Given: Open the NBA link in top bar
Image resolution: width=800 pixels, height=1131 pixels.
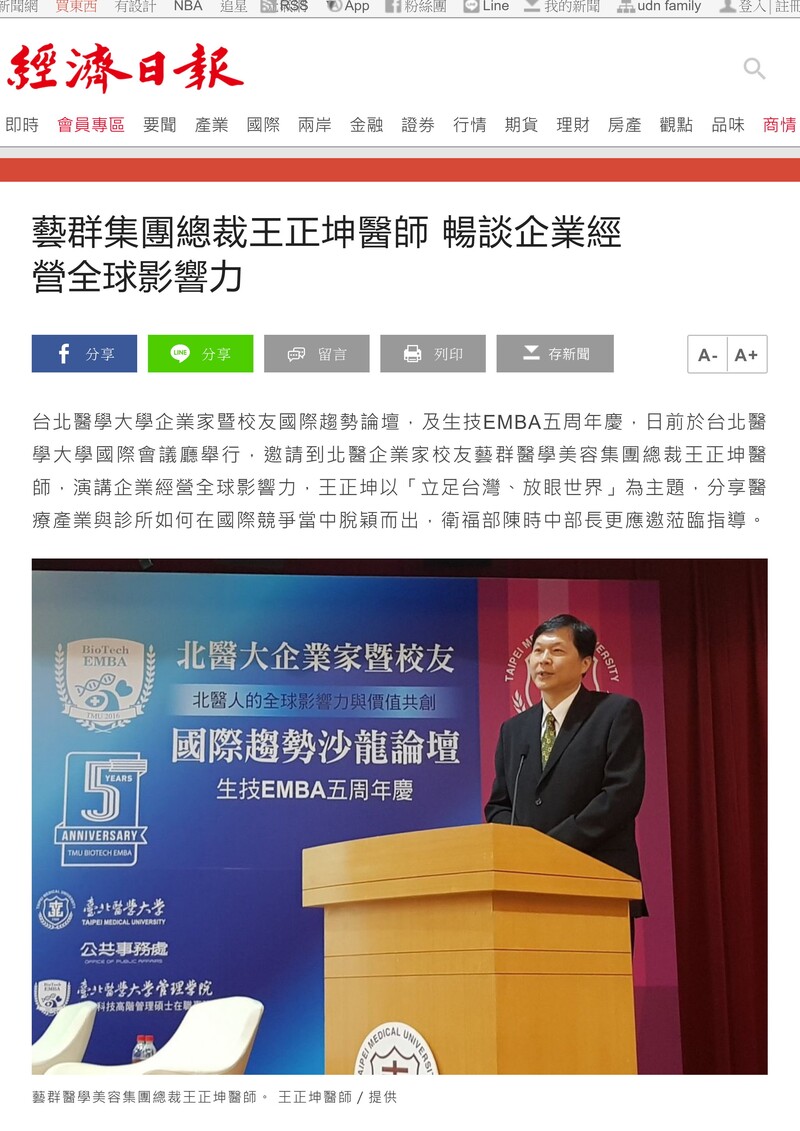Looking at the screenshot, I should [x=187, y=6].
